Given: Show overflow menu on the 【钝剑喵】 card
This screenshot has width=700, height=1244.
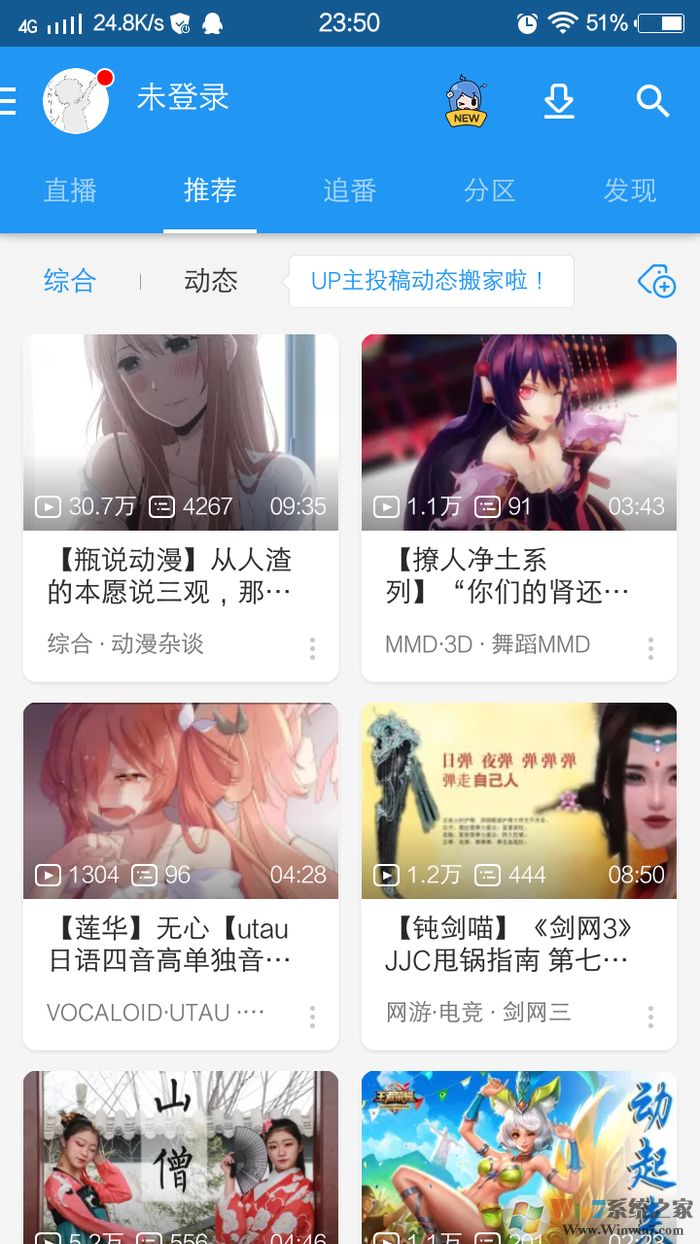Looking at the screenshot, I should 651,1017.
